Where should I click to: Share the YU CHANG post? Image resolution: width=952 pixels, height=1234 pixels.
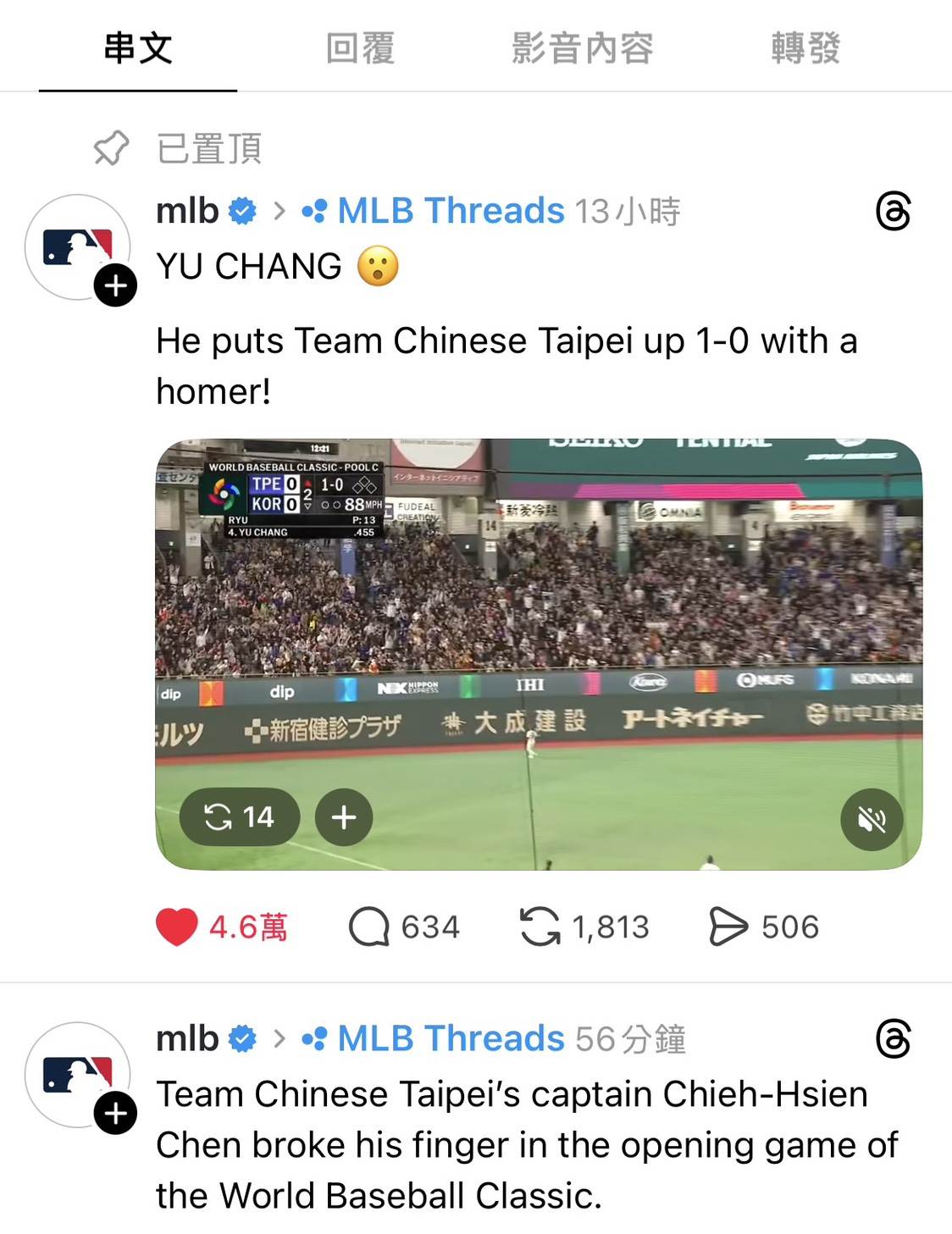(x=728, y=927)
